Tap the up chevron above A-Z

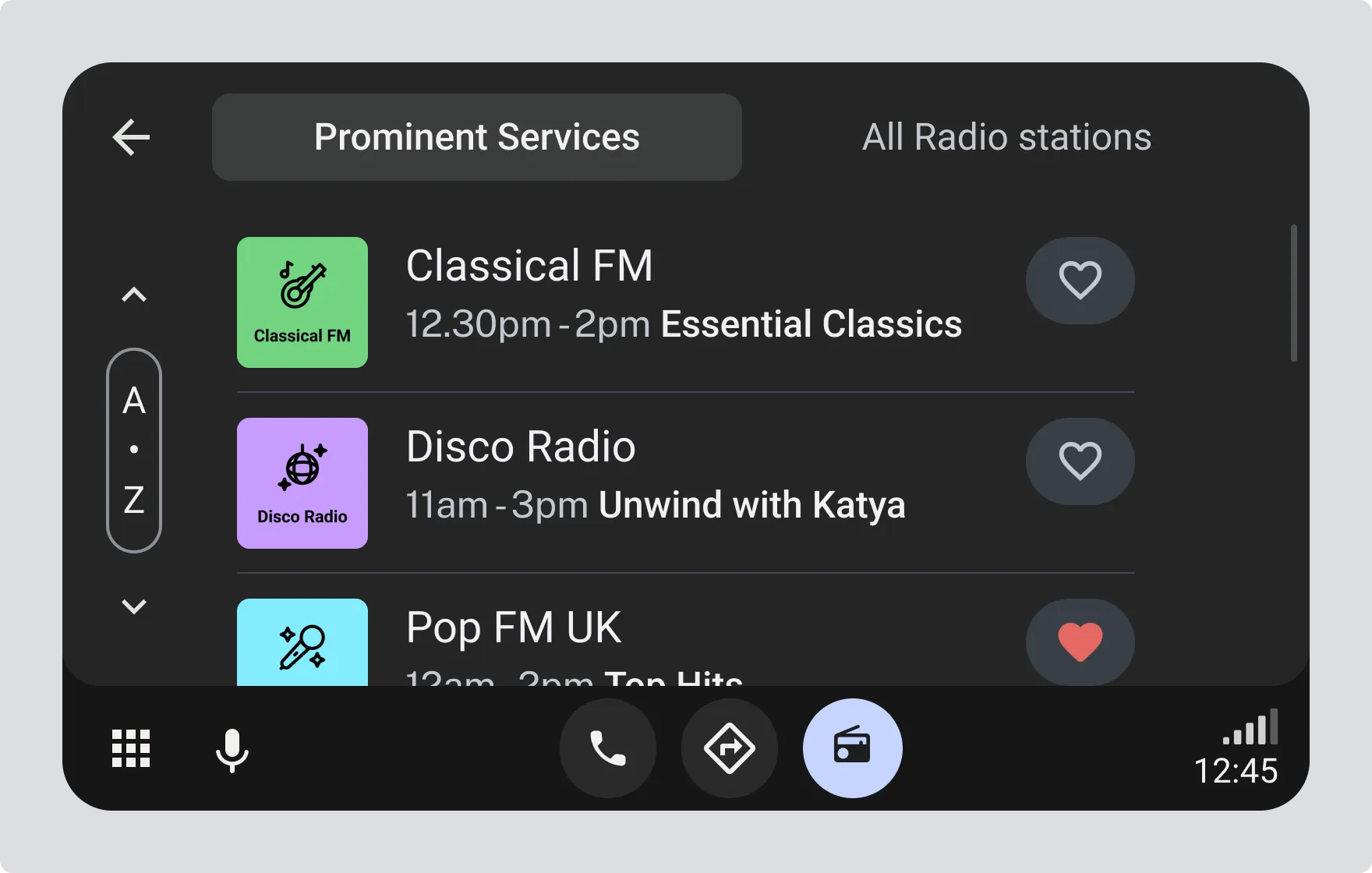134,295
